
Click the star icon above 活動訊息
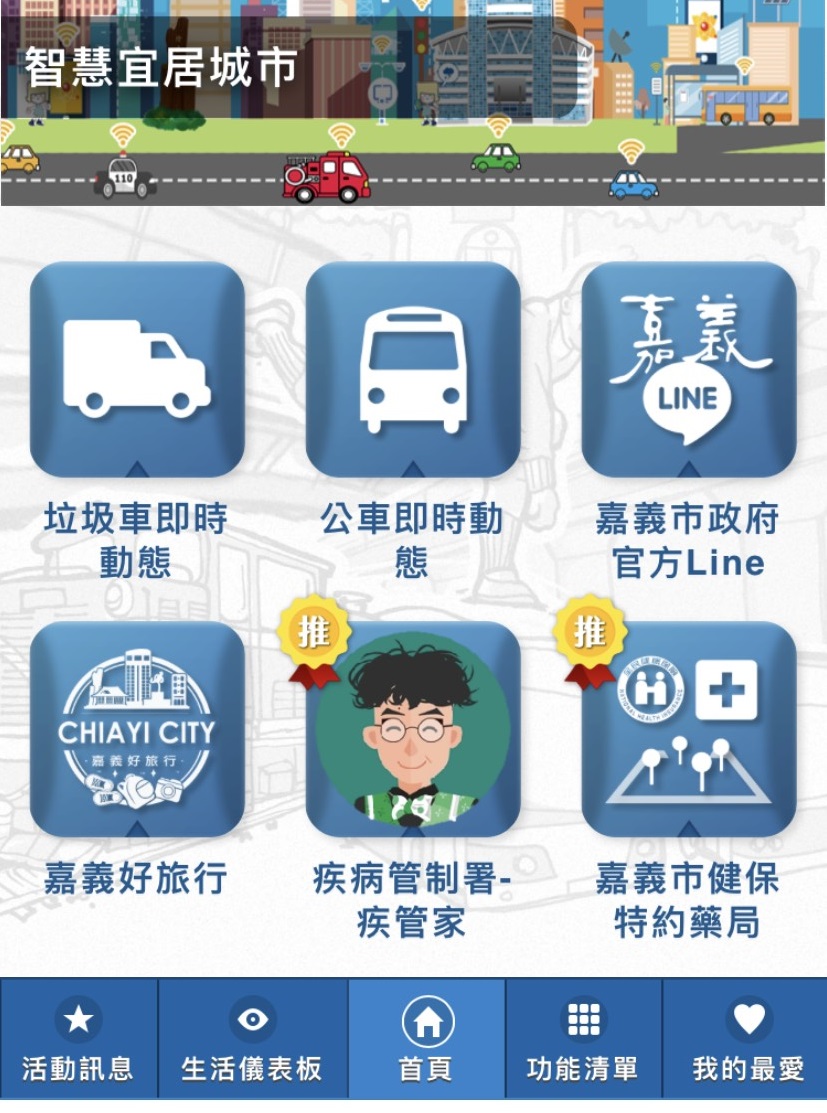pyautogui.click(x=79, y=1020)
